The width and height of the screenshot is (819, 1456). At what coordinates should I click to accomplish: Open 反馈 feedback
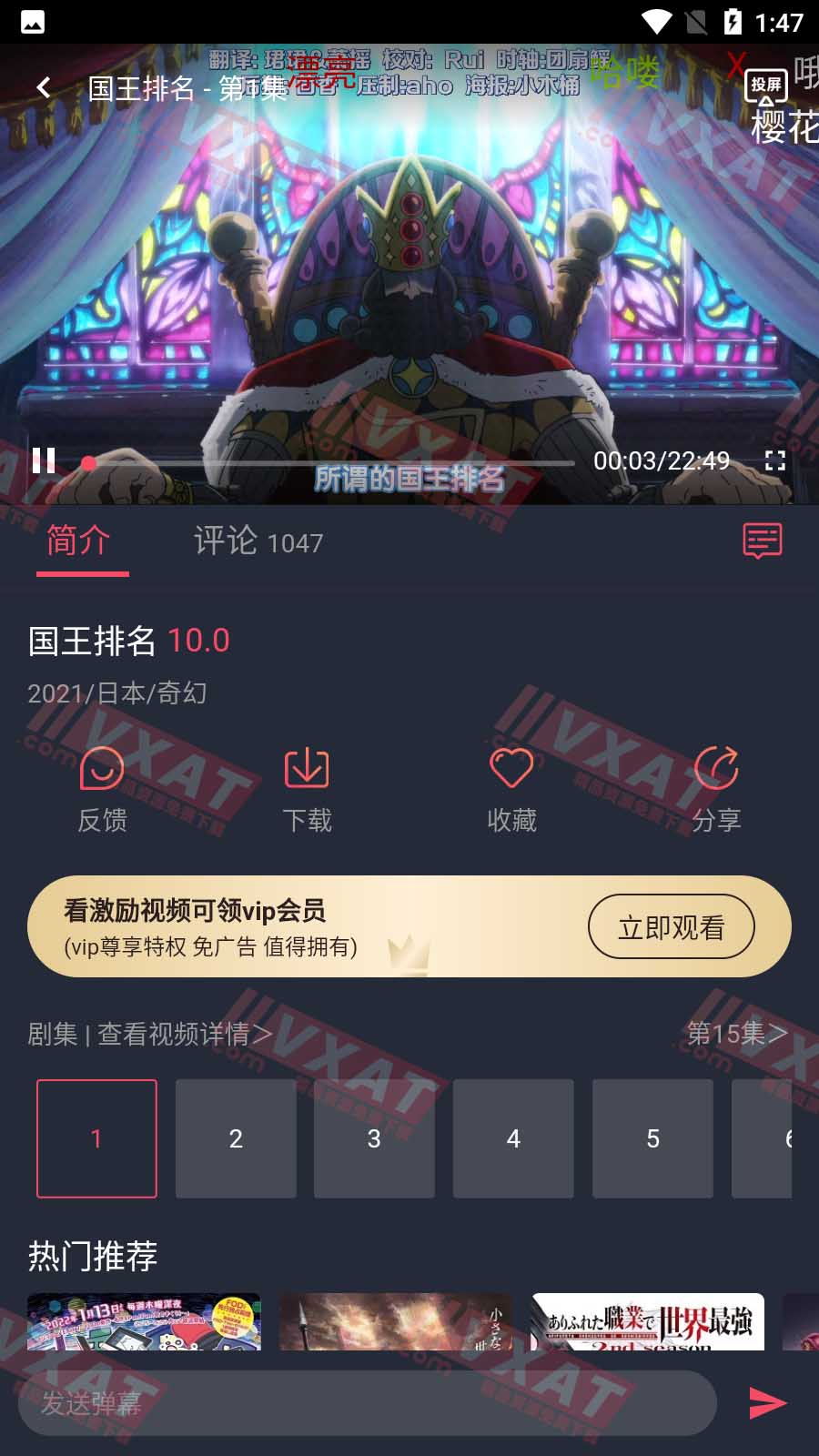(102, 790)
